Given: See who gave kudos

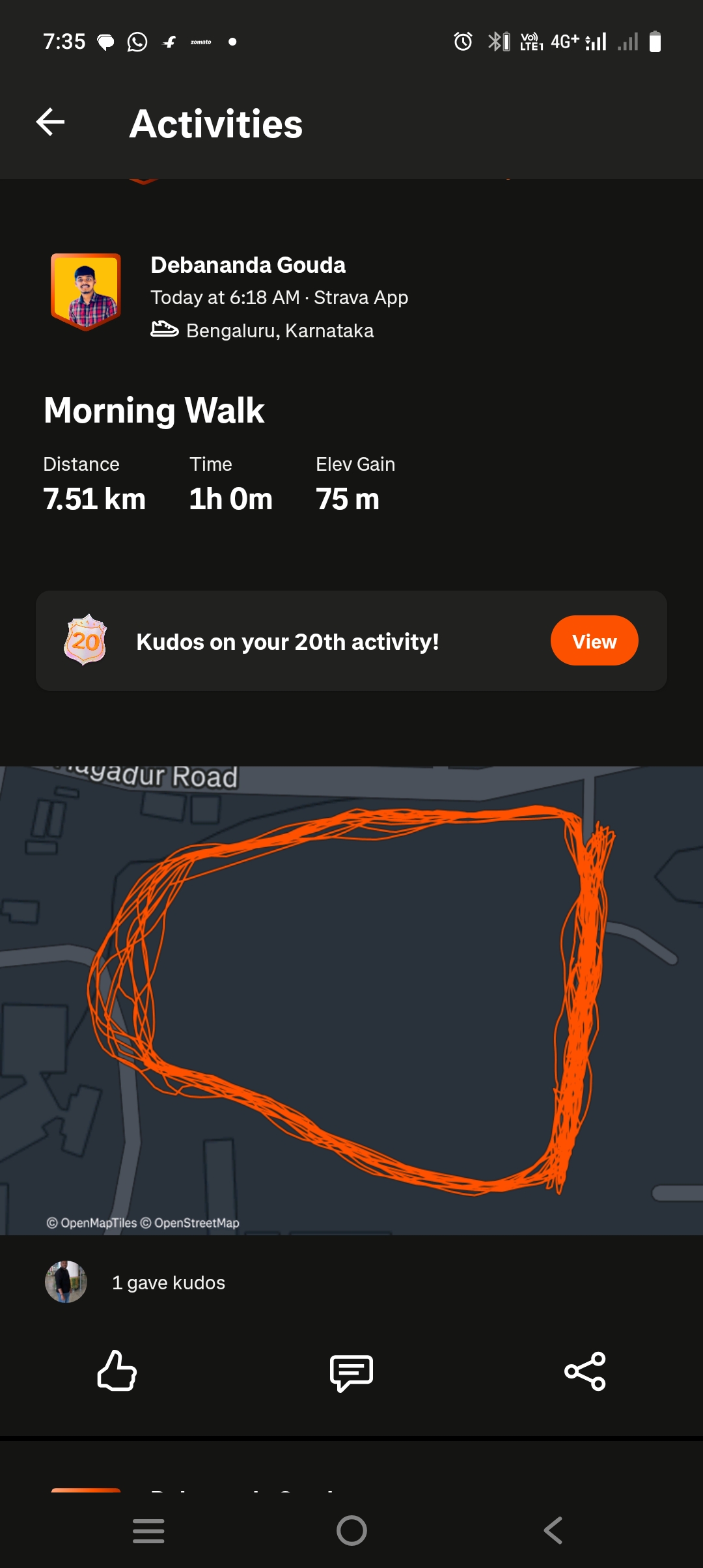Looking at the screenshot, I should (x=168, y=1282).
